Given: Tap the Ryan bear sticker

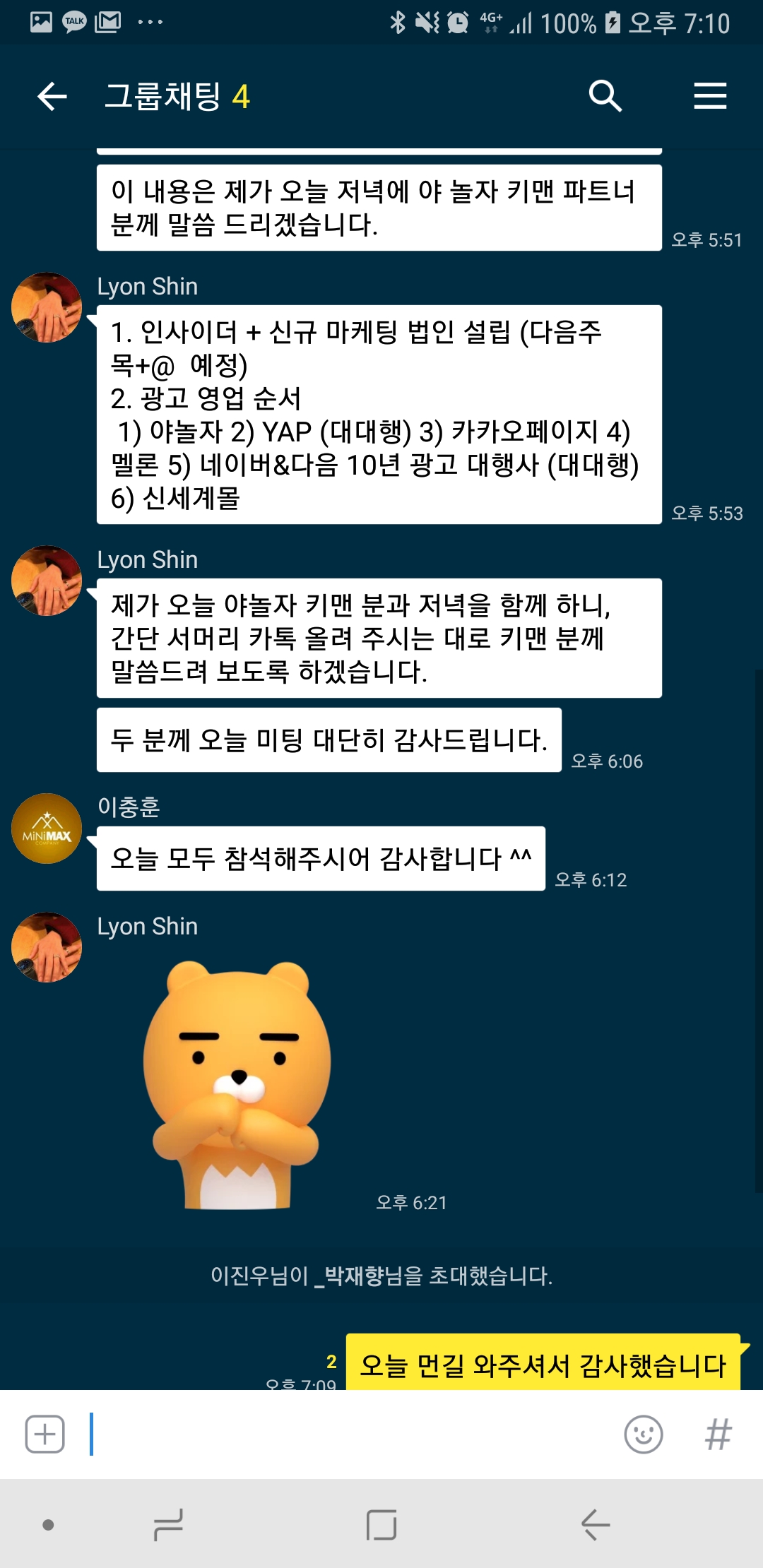Looking at the screenshot, I should pos(237,1084).
